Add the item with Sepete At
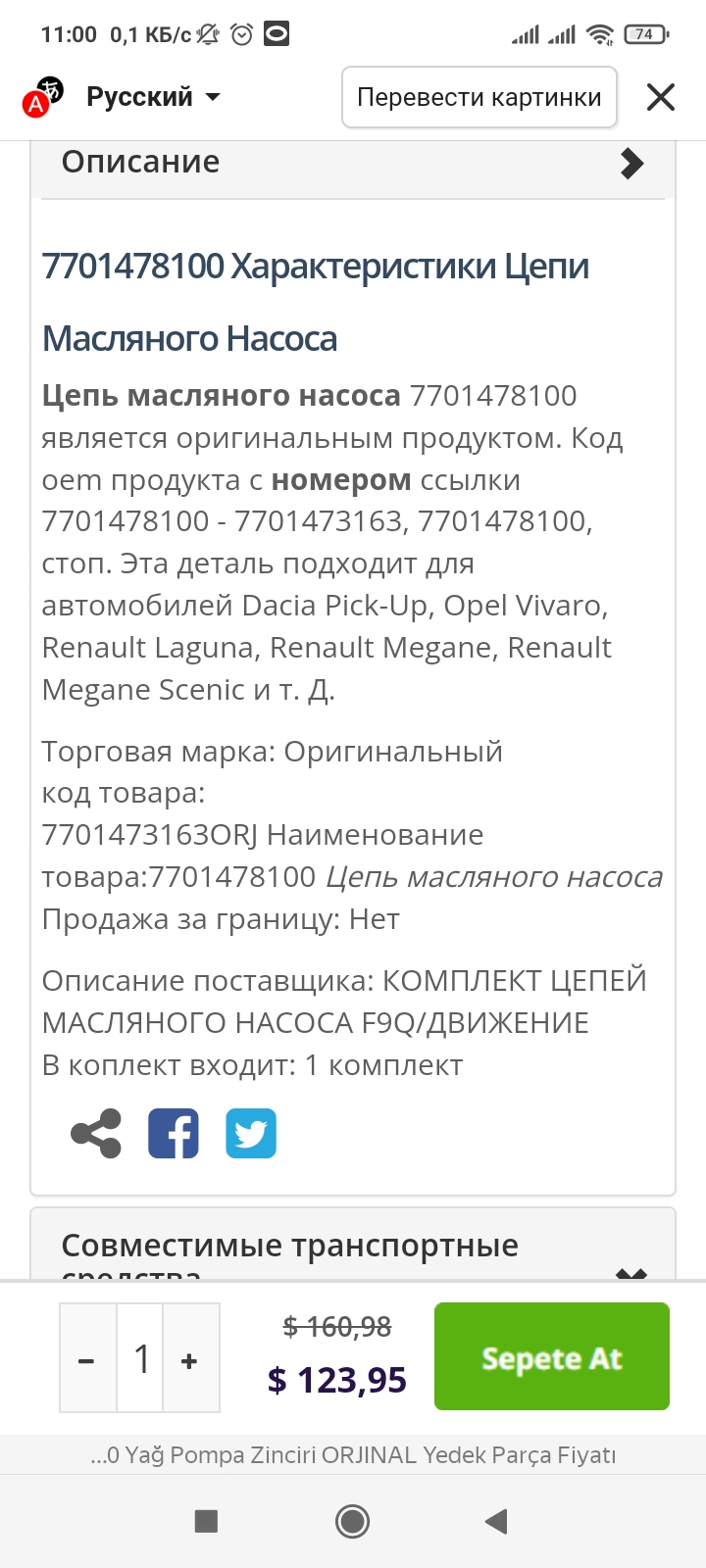Screen dimensions: 706x1568 click(552, 1356)
